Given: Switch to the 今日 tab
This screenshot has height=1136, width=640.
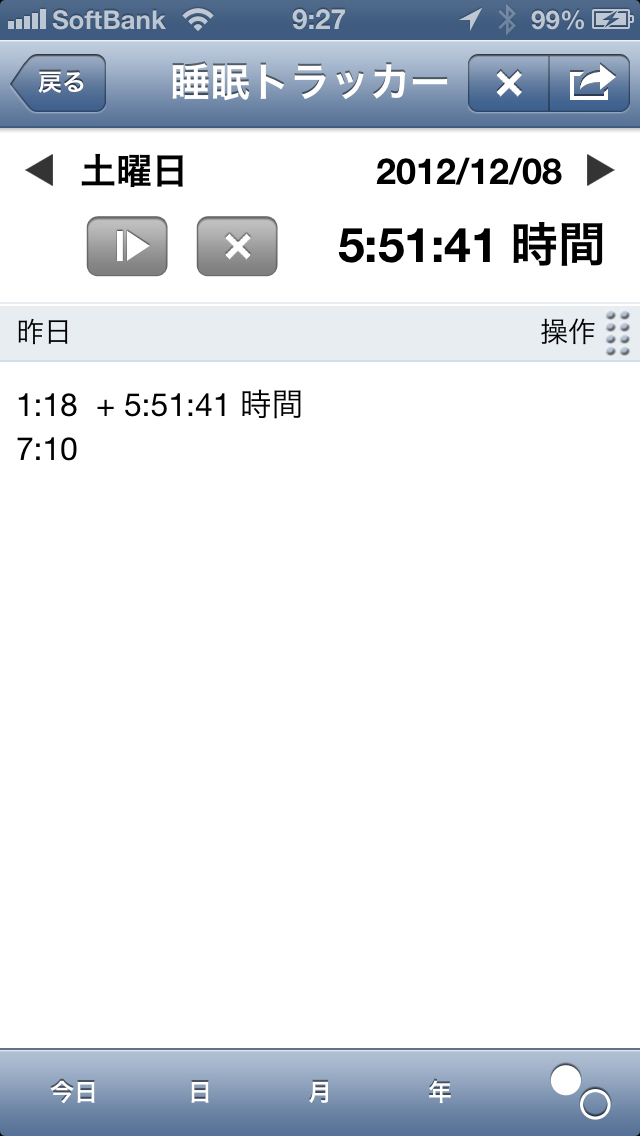Looking at the screenshot, I should pos(73,1092).
